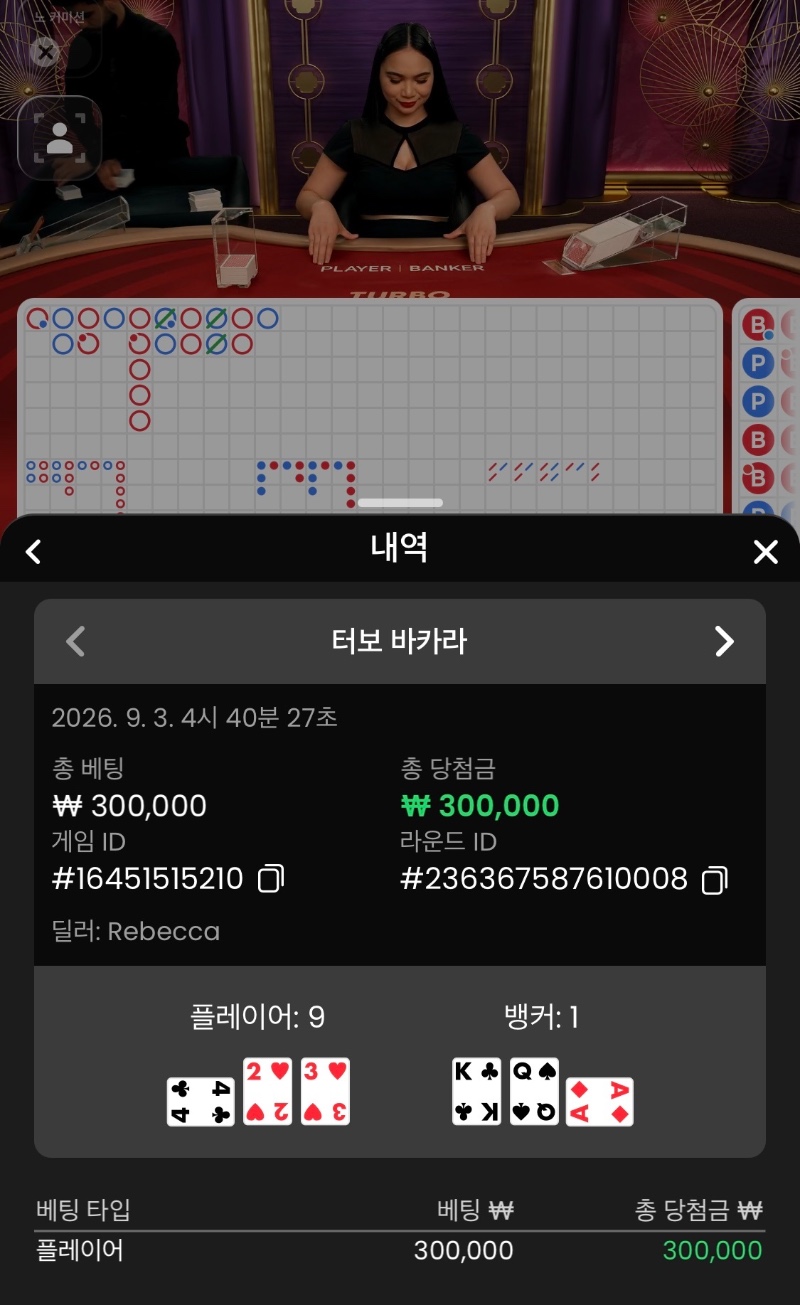This screenshot has width=800, height=1305.
Task: Copy the 게임 ID number
Action: click(271, 879)
